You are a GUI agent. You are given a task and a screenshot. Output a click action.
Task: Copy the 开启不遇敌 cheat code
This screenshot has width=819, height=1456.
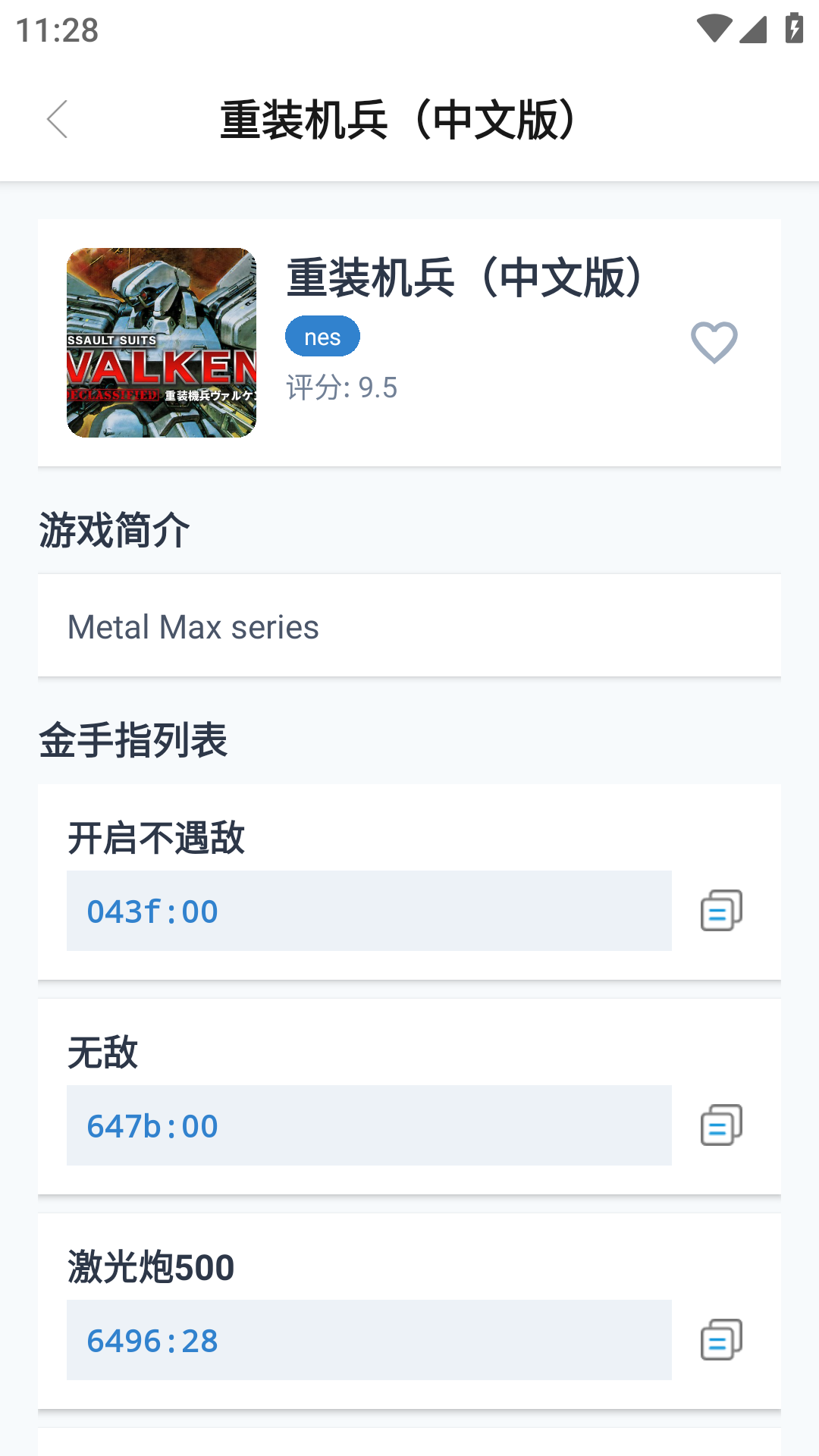click(721, 910)
